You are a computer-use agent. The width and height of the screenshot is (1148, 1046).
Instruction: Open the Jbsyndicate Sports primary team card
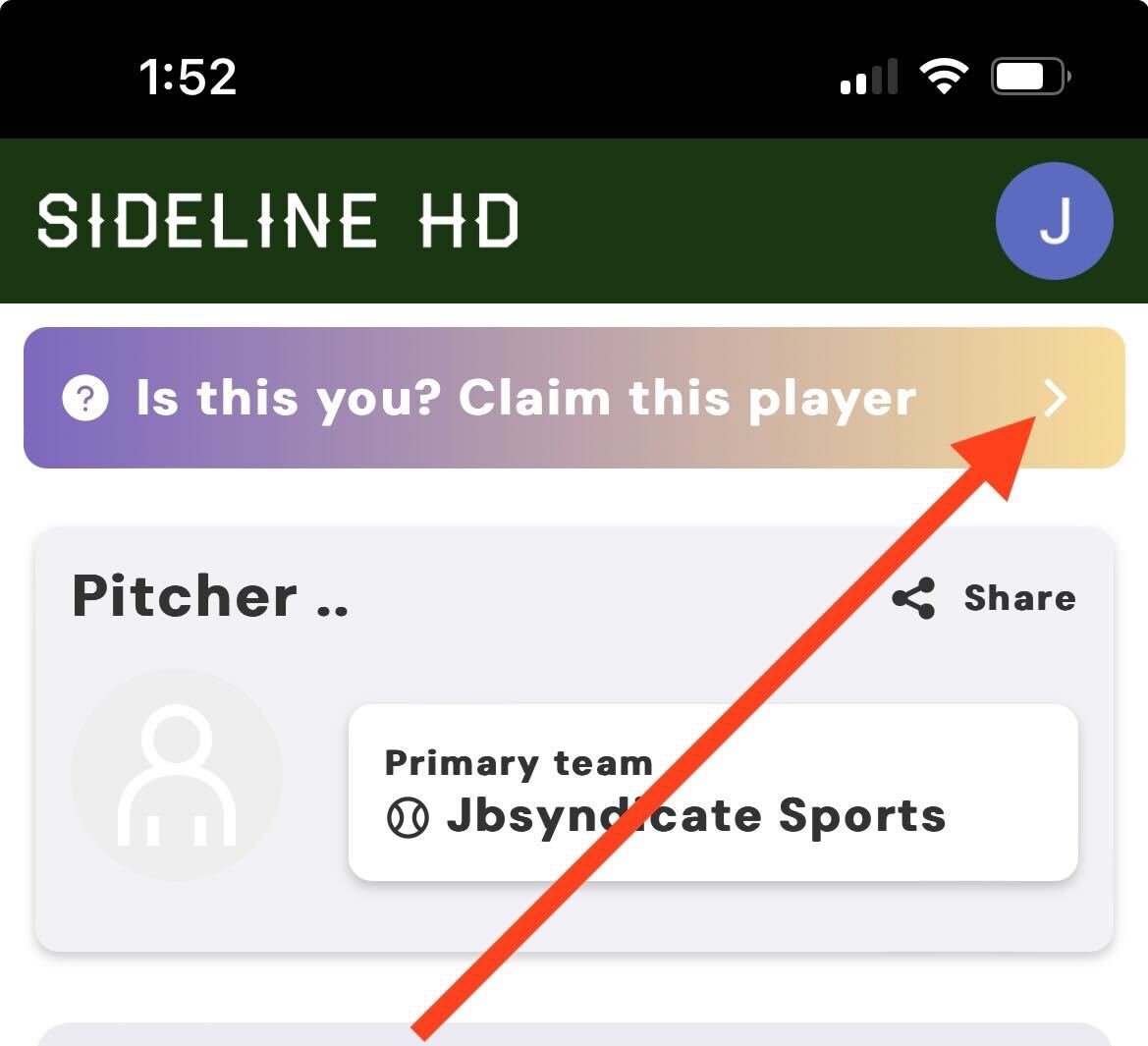pyautogui.click(x=713, y=792)
